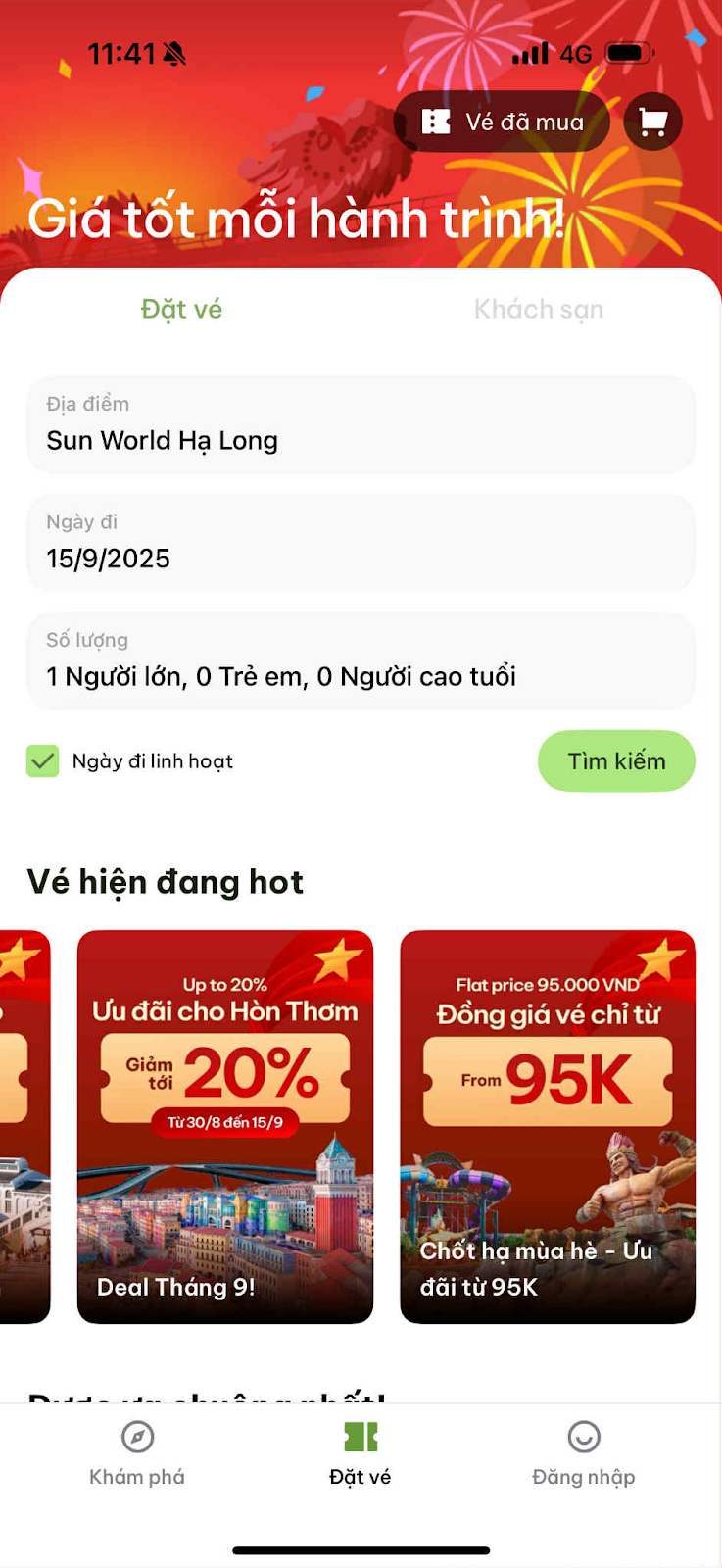Switch to the Khách sạn tab
Viewport: 722px width, 1568px height.
(x=538, y=310)
